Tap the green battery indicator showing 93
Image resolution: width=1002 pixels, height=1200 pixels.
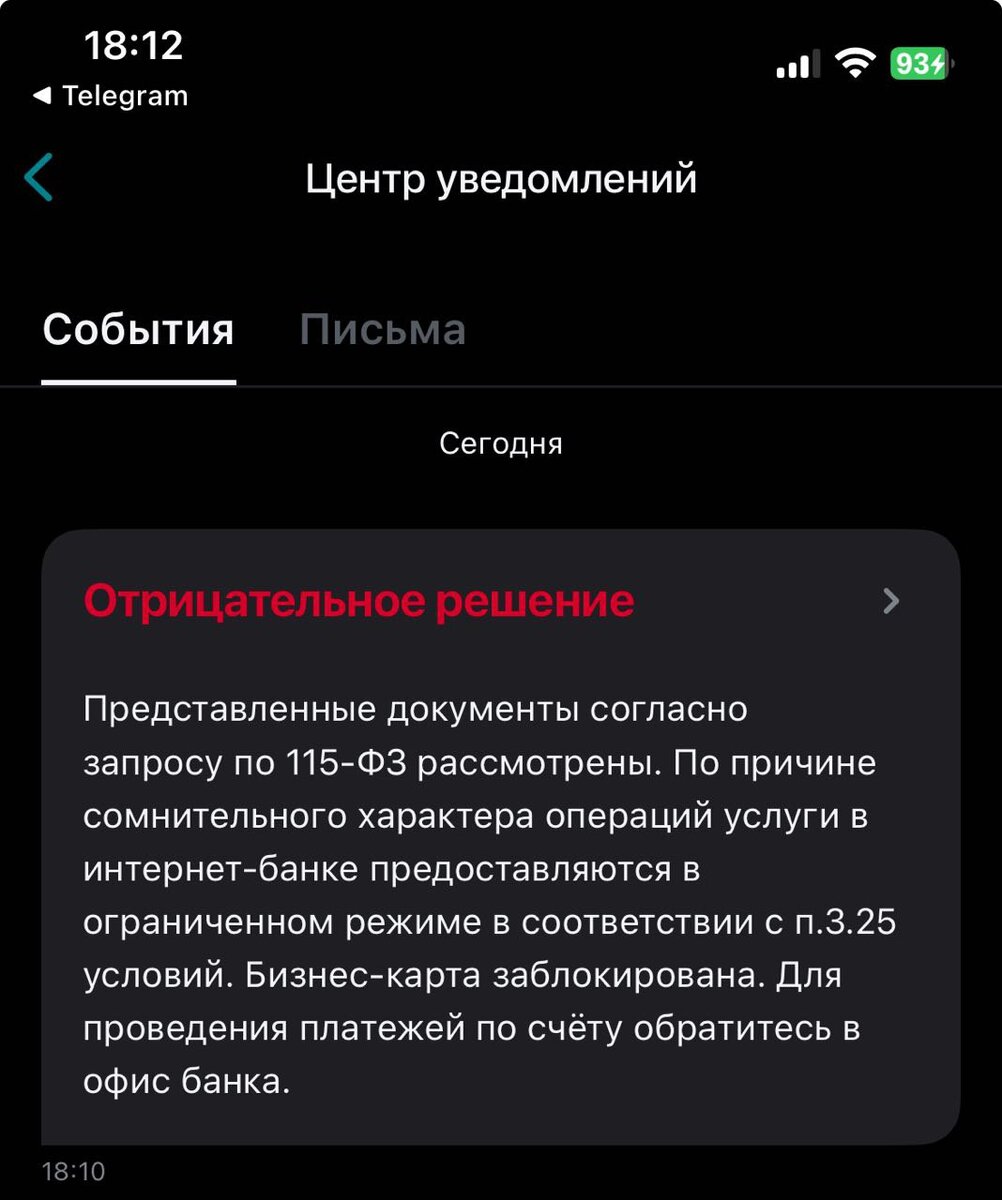tap(920, 62)
